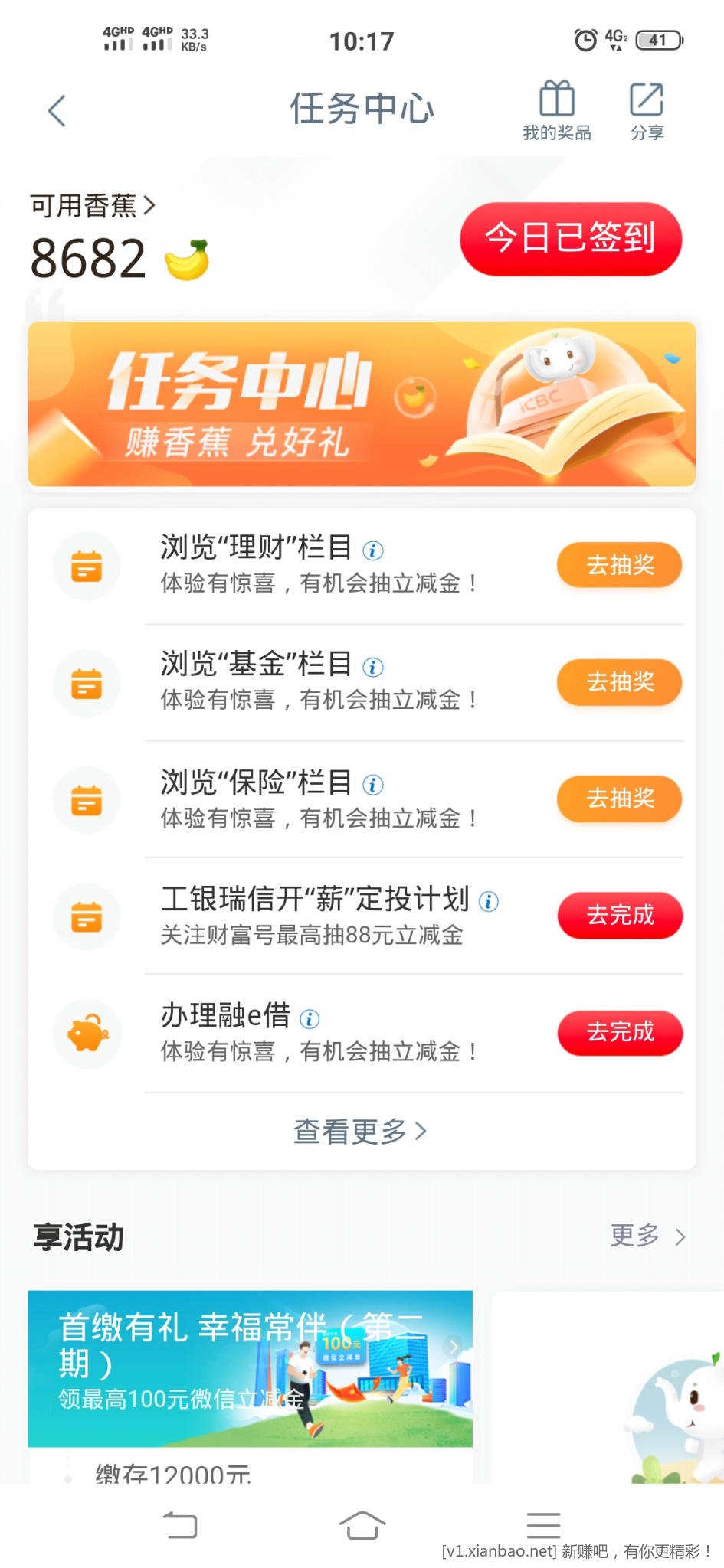Show info for 浏览“理财”栏目 task
The image size is (724, 1568).
(373, 550)
